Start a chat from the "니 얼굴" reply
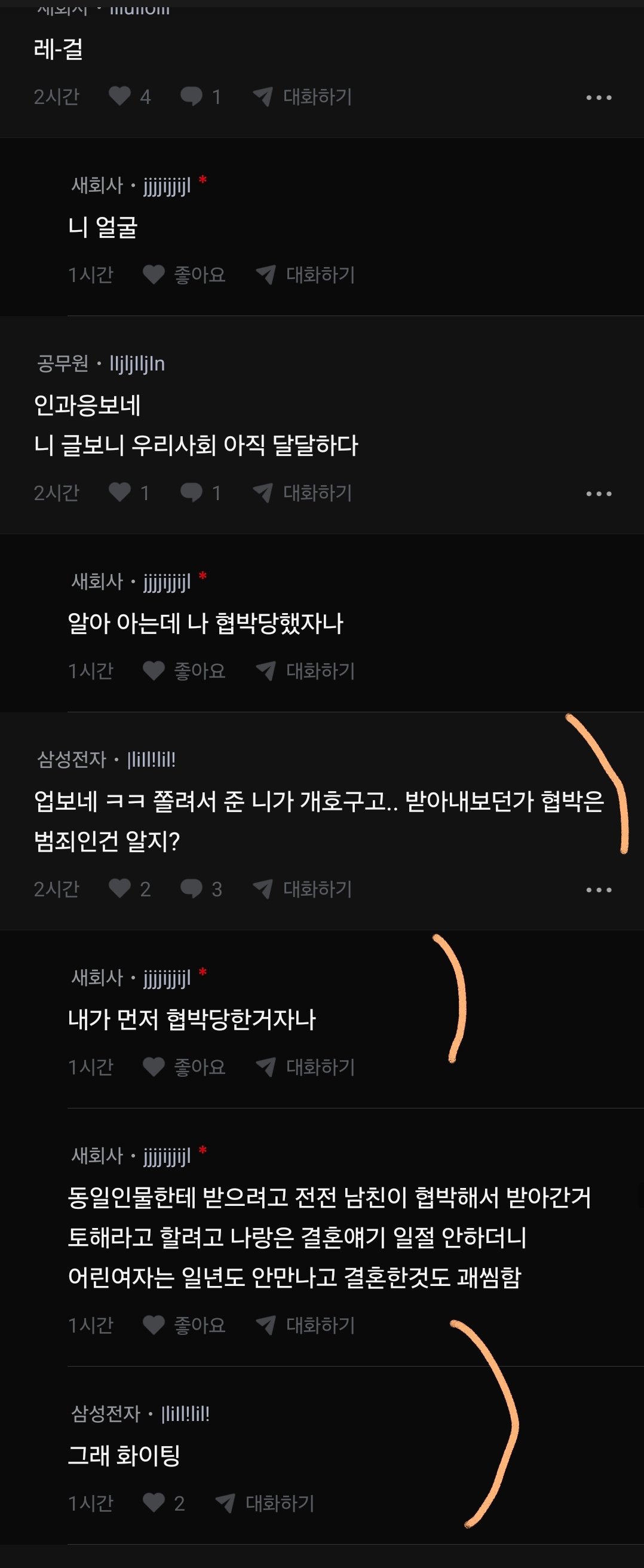This screenshot has height=1568, width=644. 306,274
